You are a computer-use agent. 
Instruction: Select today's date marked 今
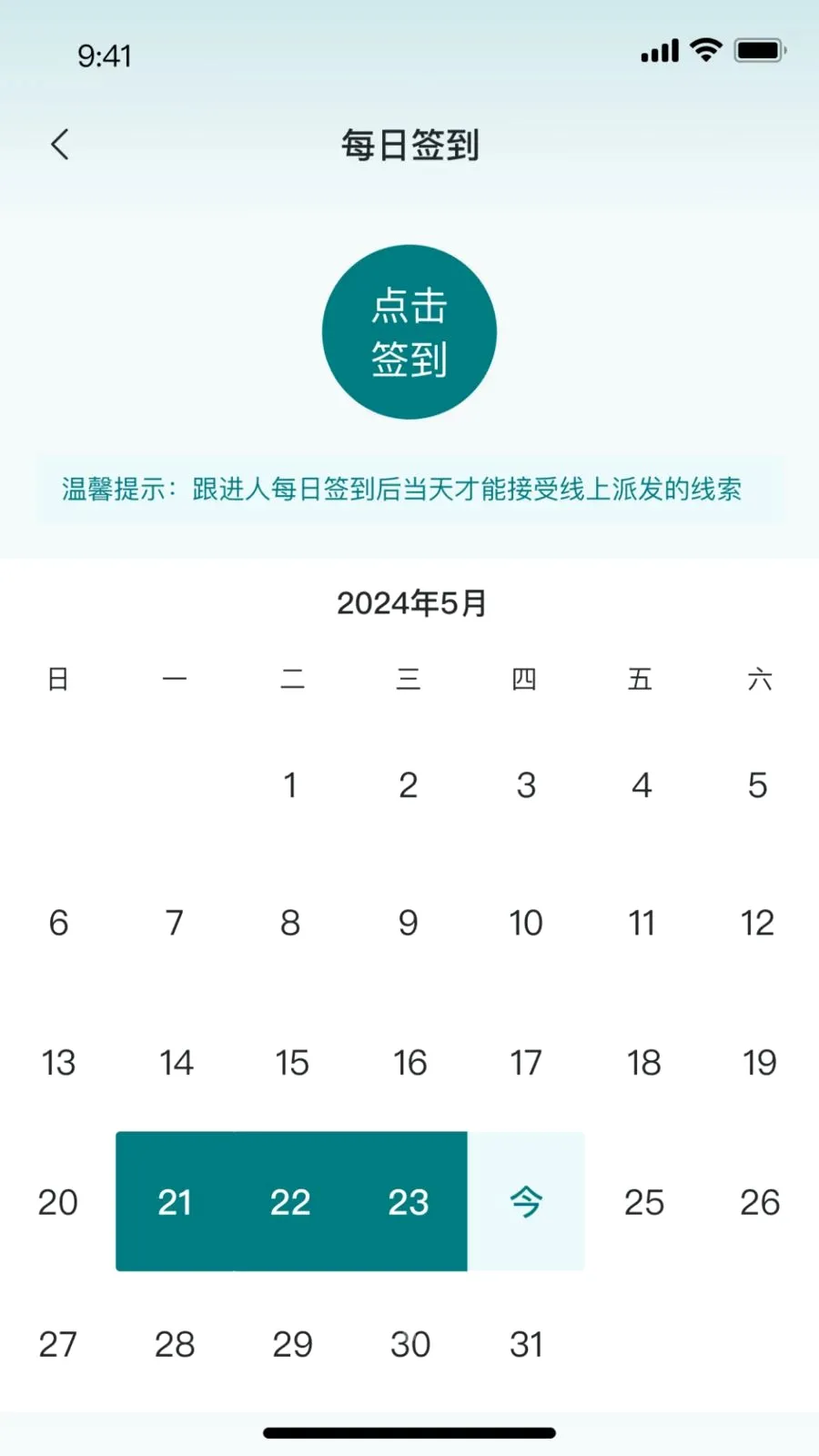point(526,1201)
